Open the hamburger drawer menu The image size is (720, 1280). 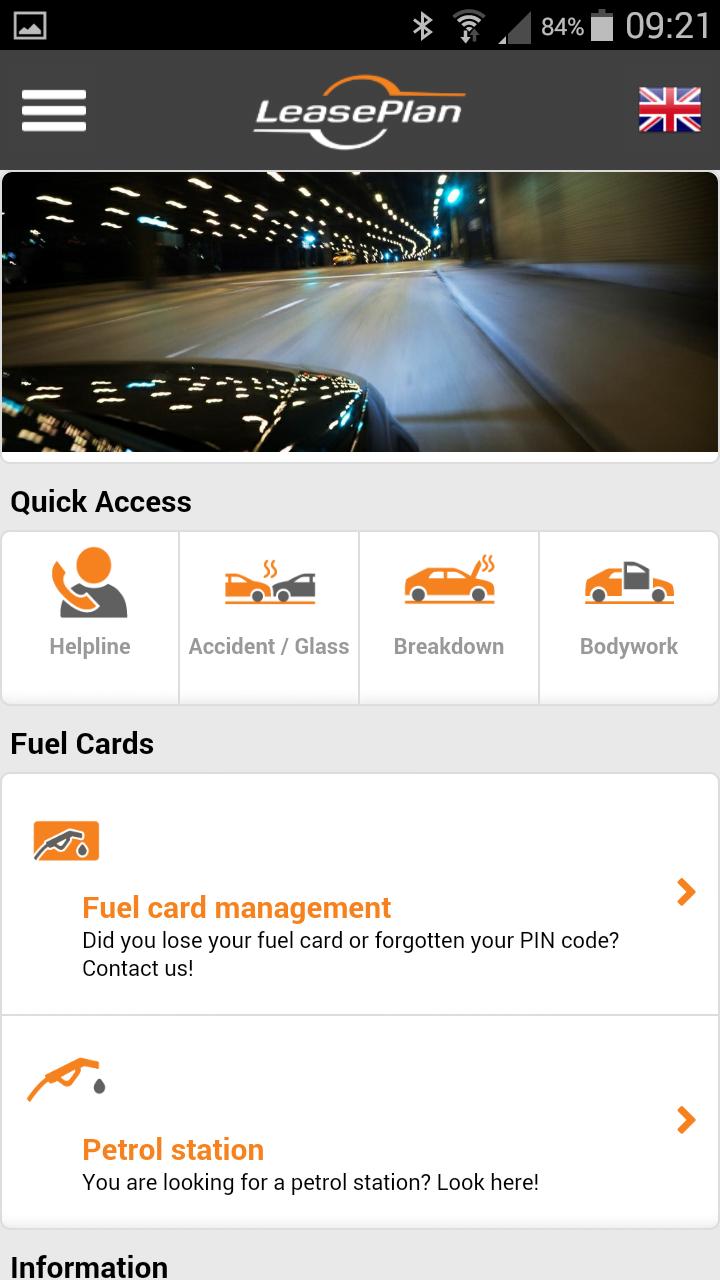(x=54, y=110)
